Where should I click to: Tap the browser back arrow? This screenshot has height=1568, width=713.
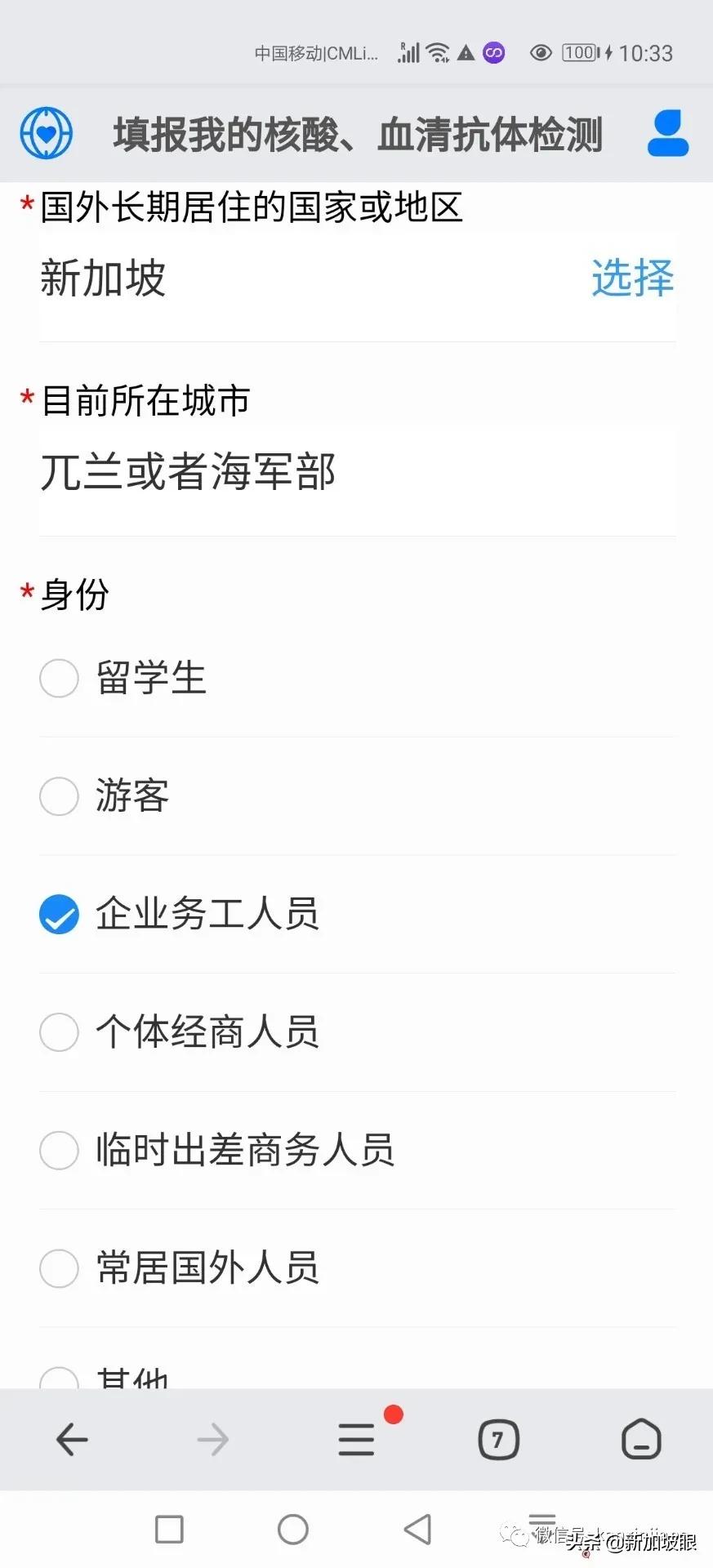(71, 1440)
